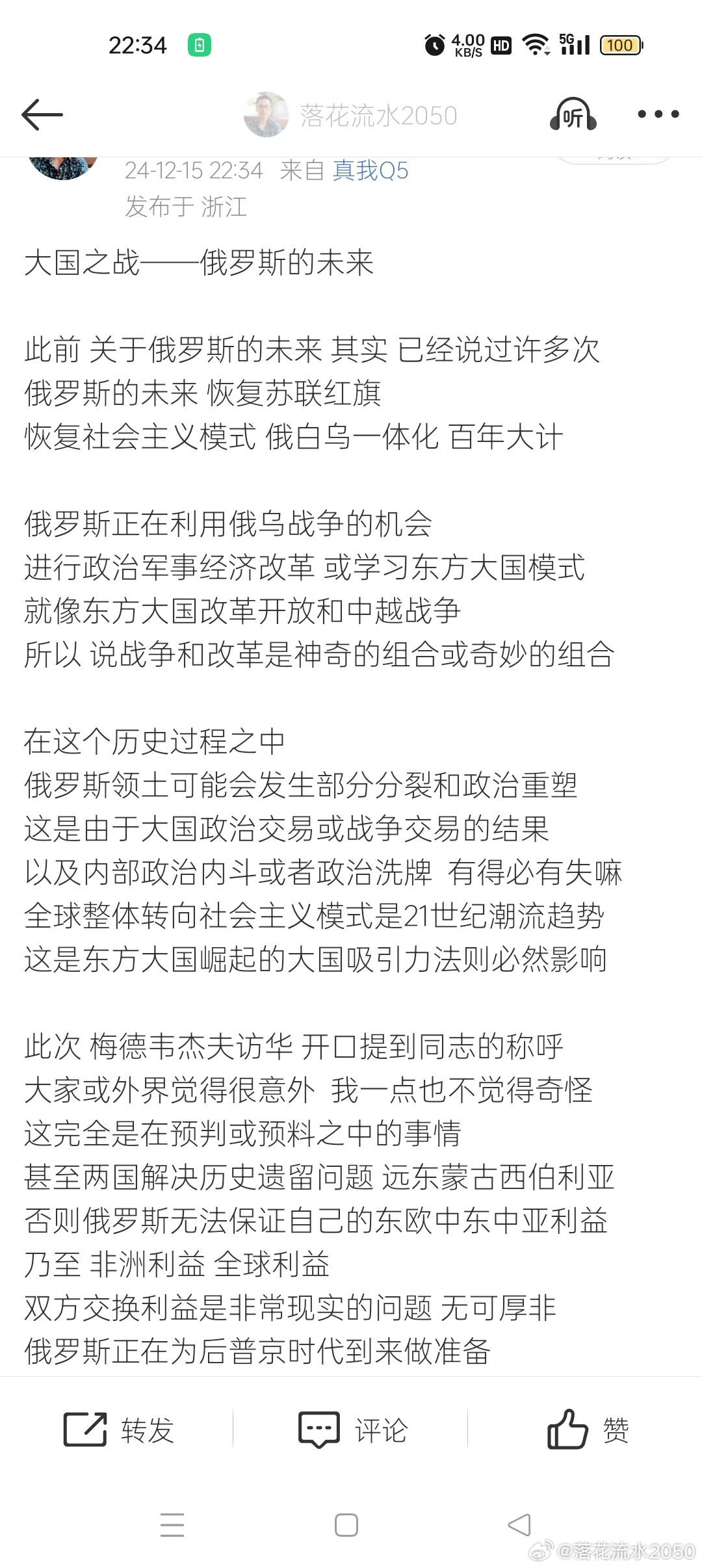Open the listen-to-post headphone icon

(x=573, y=115)
